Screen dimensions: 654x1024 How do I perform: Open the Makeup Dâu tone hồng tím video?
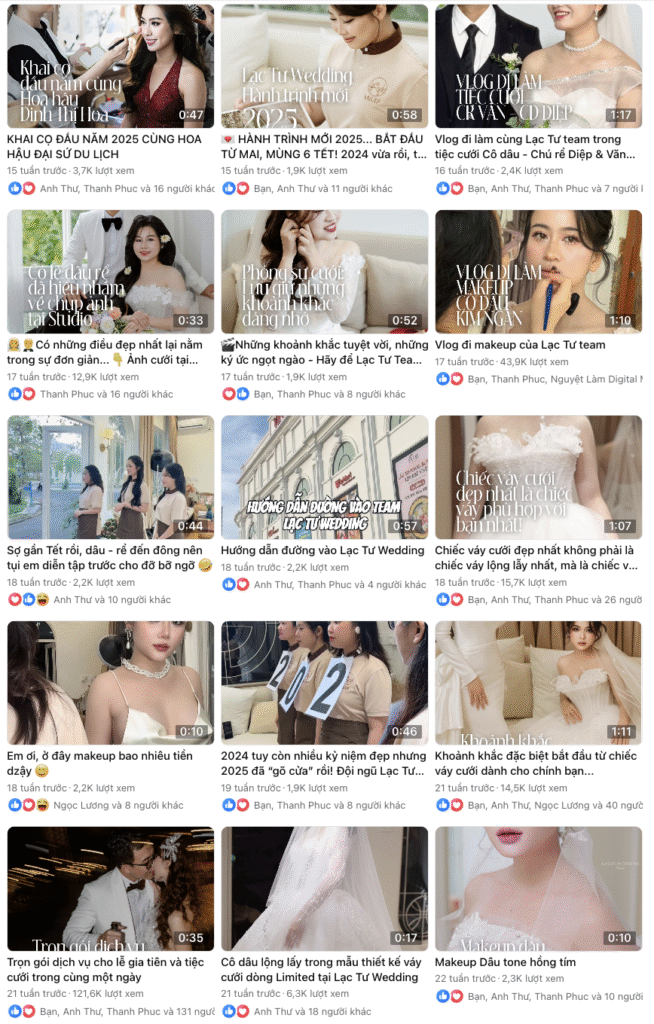[538, 888]
